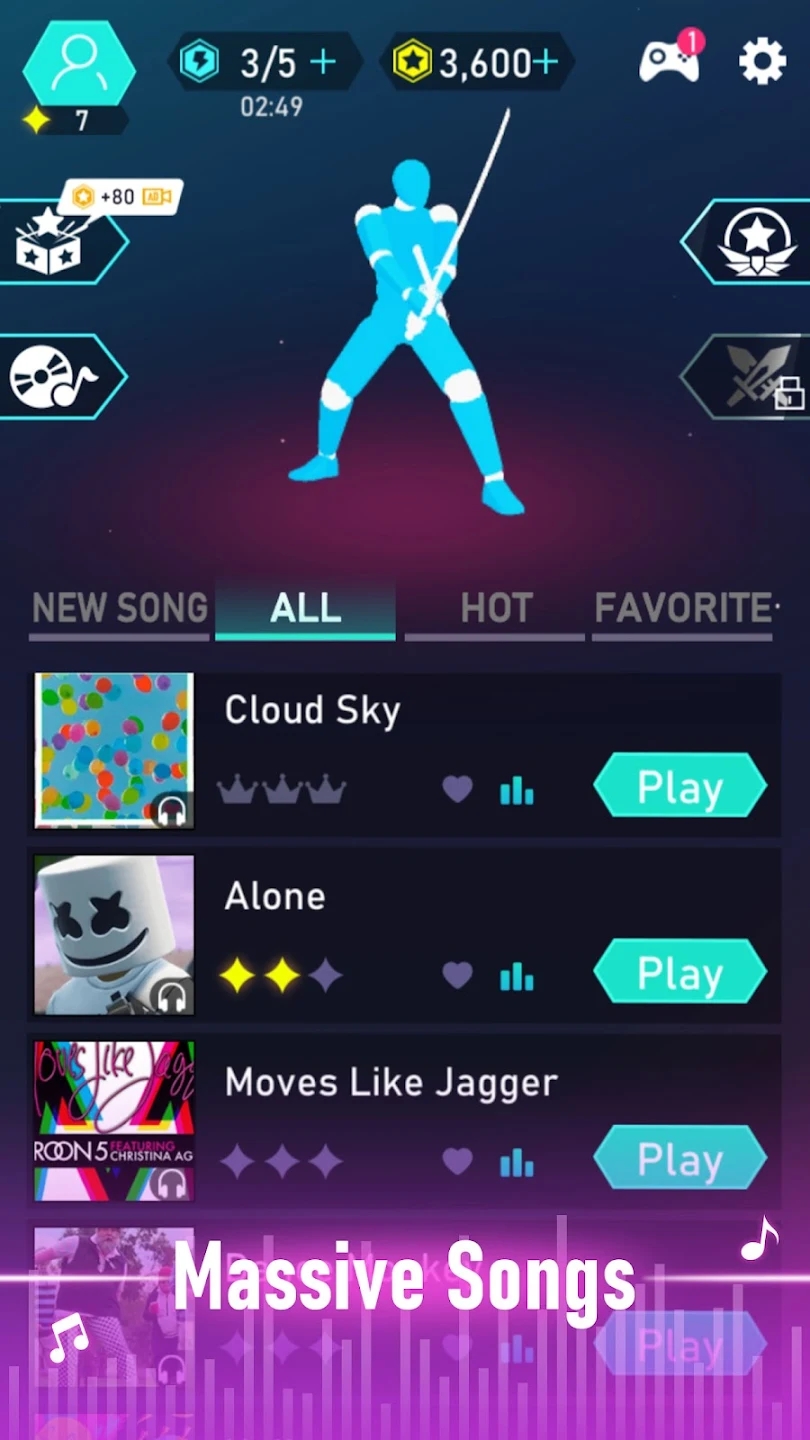Image resolution: width=810 pixels, height=1440 pixels.
Task: Open the settings gear
Action: 762,63
